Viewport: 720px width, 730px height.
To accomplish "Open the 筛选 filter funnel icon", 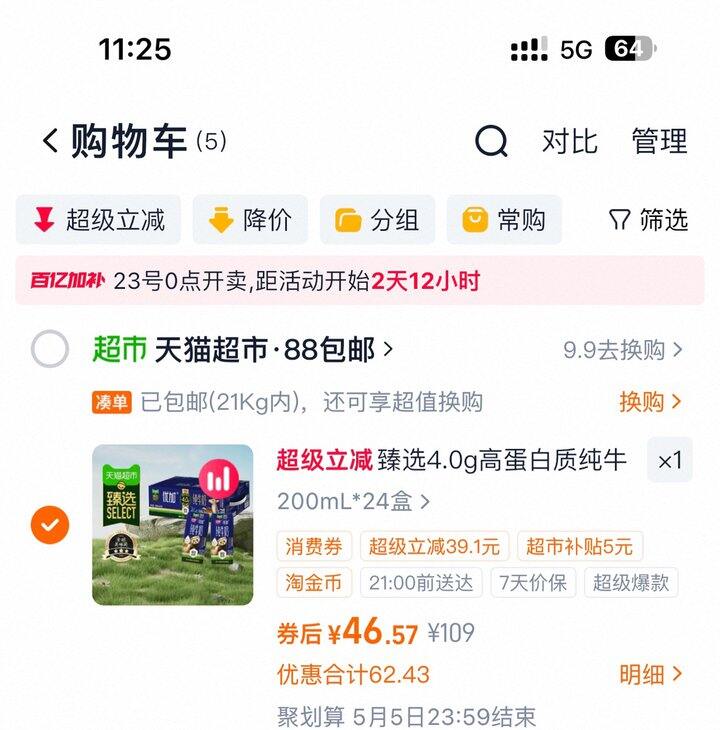I will coord(615,219).
